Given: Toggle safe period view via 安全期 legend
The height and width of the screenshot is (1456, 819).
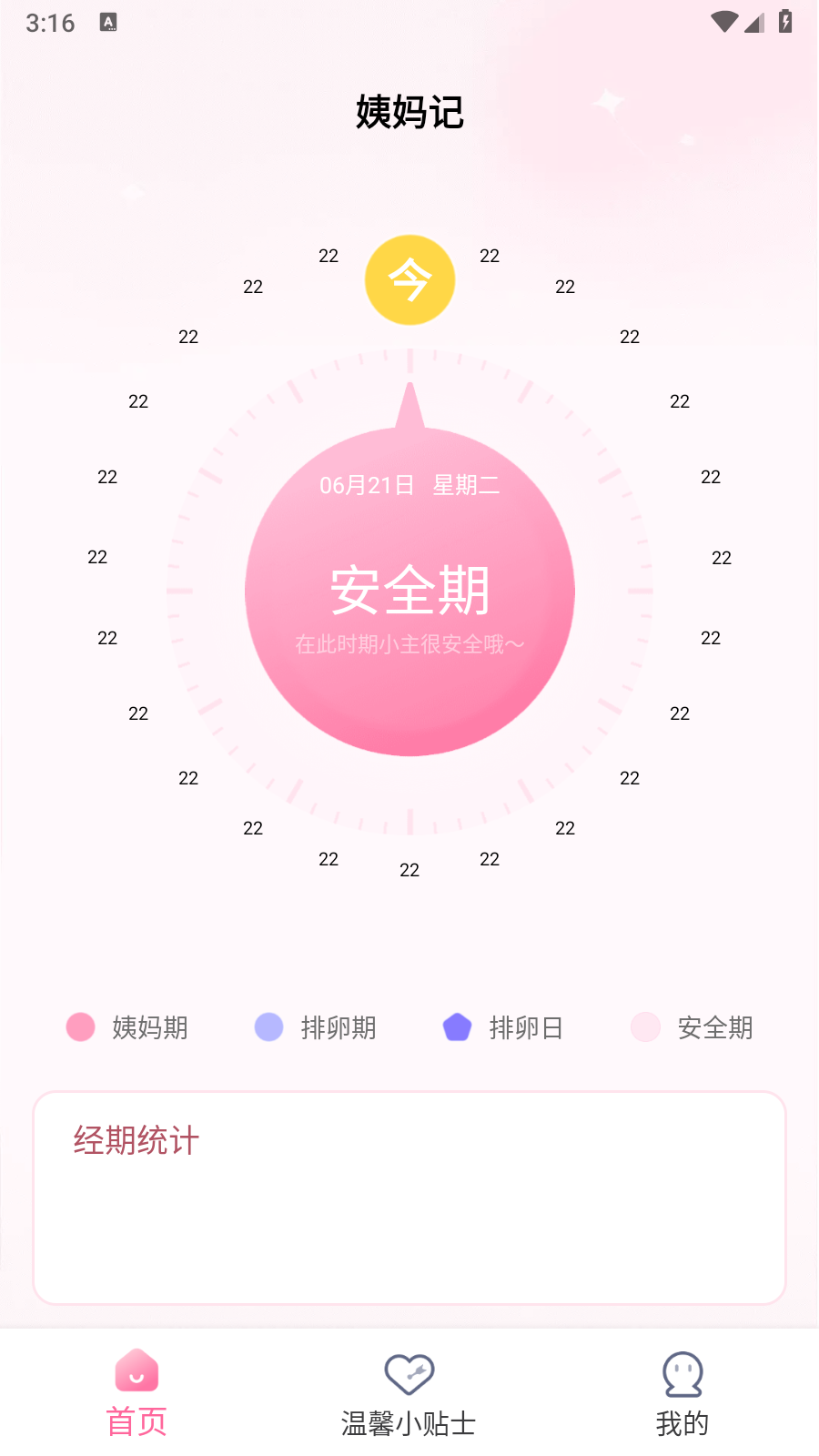Looking at the screenshot, I should tap(713, 1027).
